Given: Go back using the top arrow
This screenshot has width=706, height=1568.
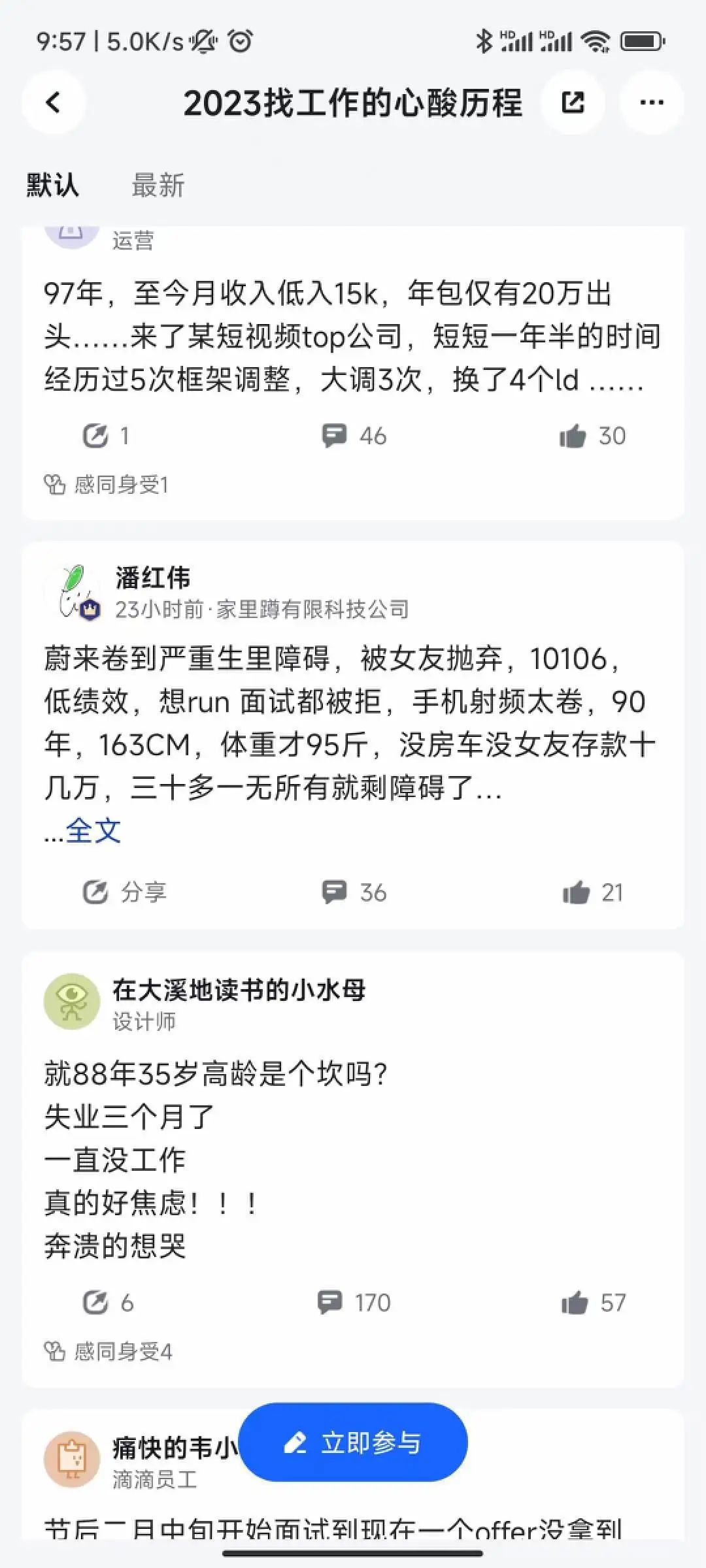Looking at the screenshot, I should coord(53,102).
